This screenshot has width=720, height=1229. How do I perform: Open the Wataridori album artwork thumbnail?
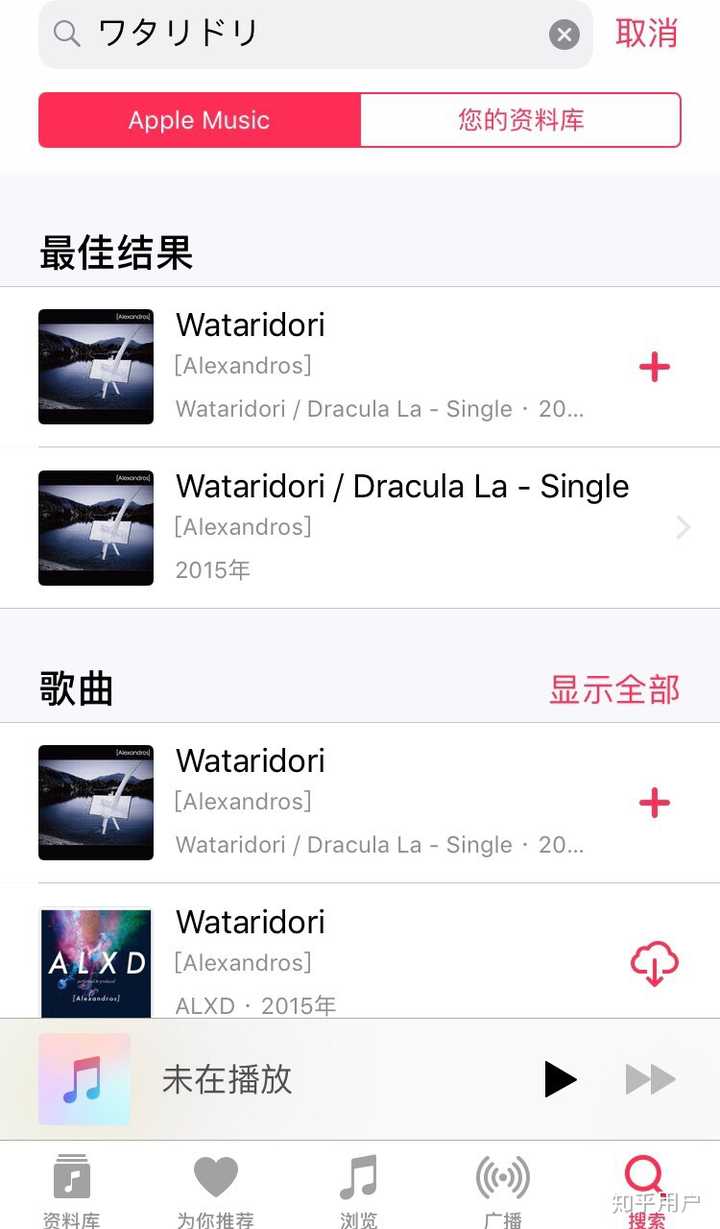tap(95, 366)
